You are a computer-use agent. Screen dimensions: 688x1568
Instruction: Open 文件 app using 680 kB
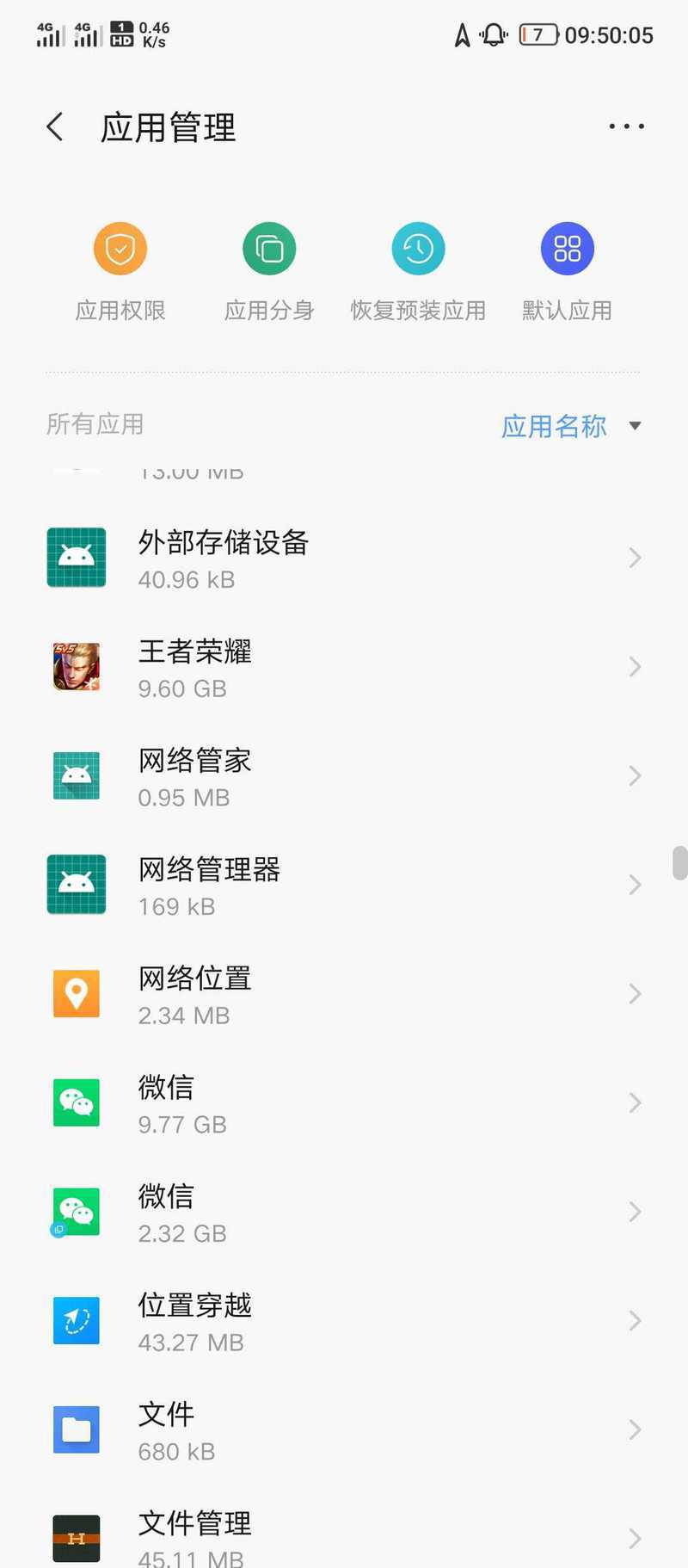[x=344, y=1430]
